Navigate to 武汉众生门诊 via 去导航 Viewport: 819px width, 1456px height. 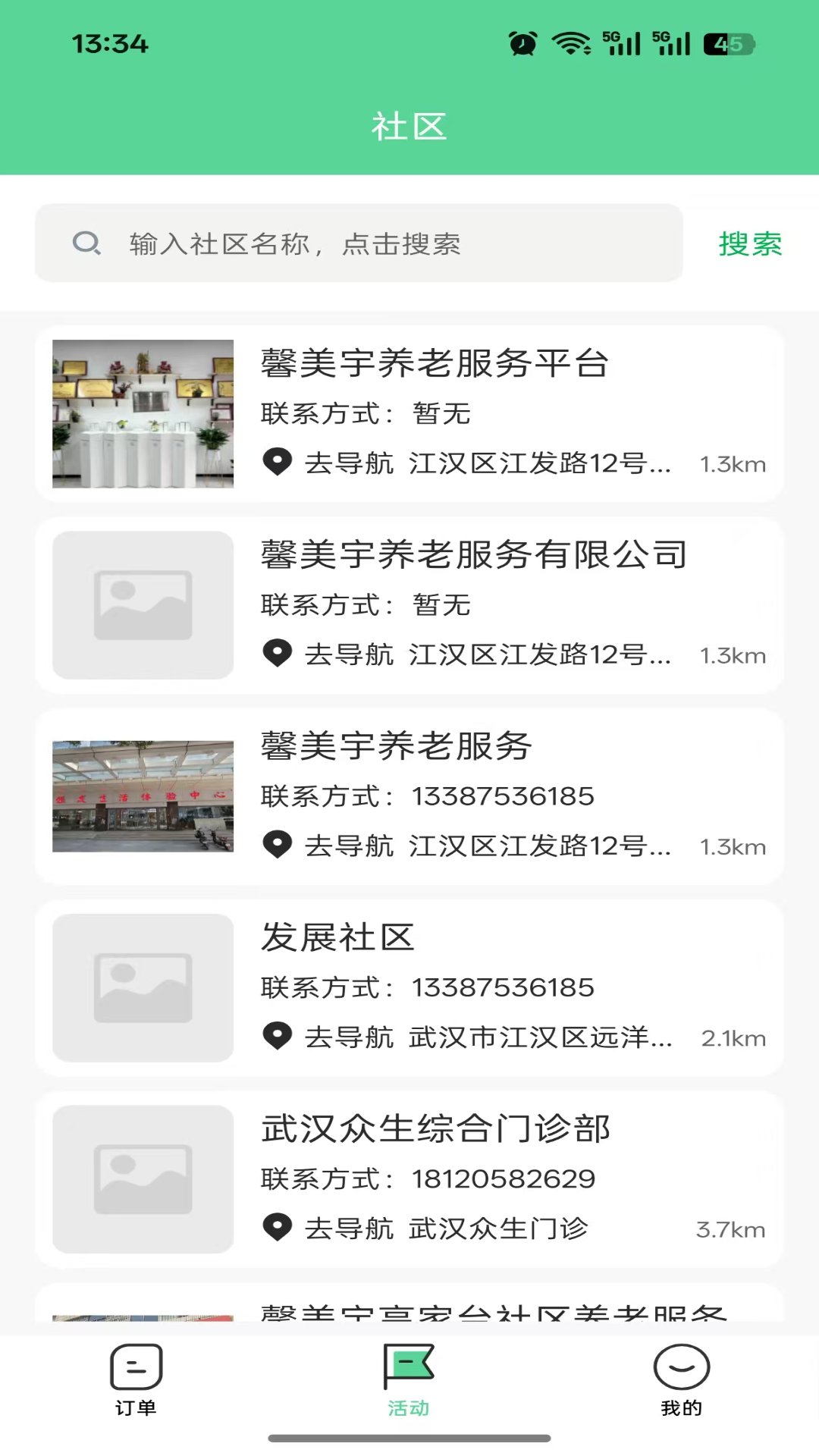[x=349, y=1228]
